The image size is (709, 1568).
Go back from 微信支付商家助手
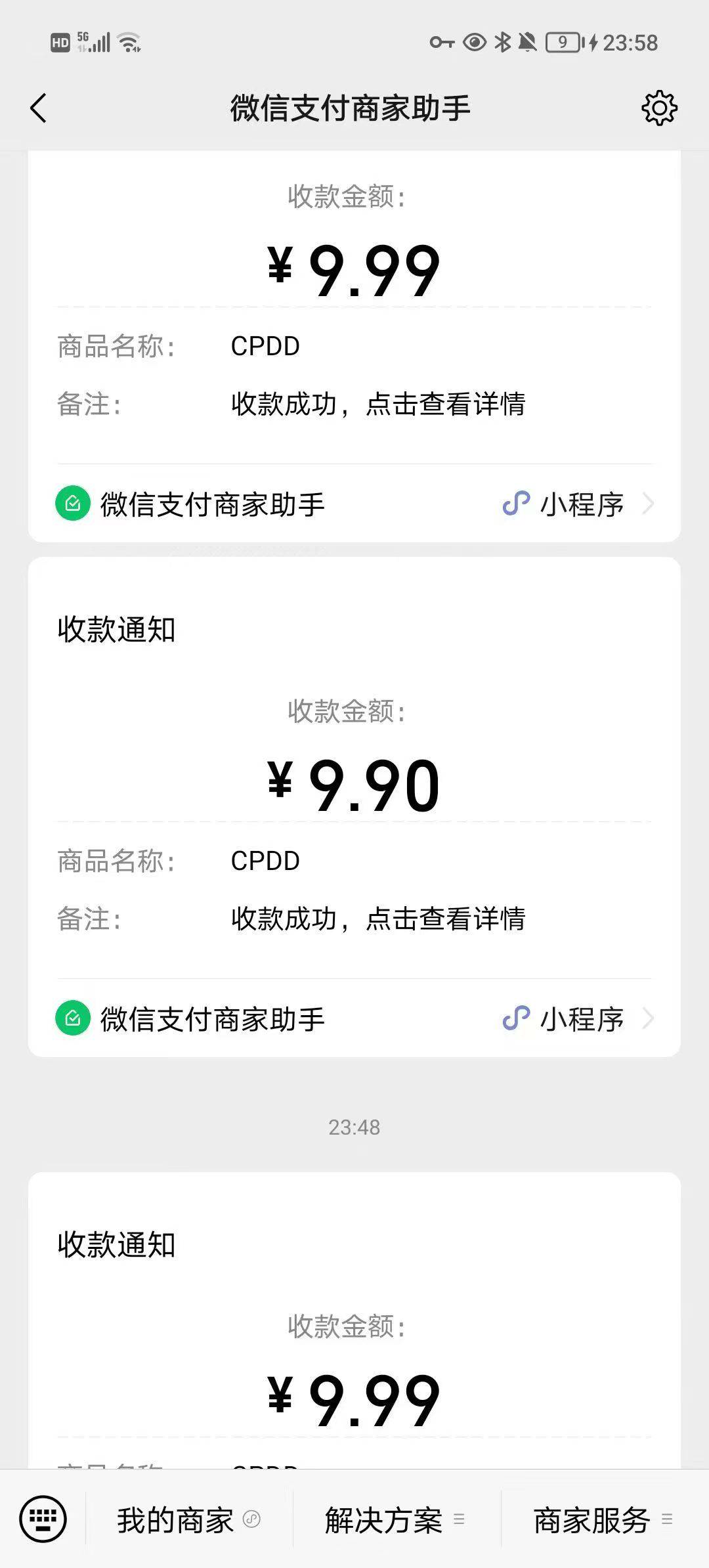(x=39, y=108)
